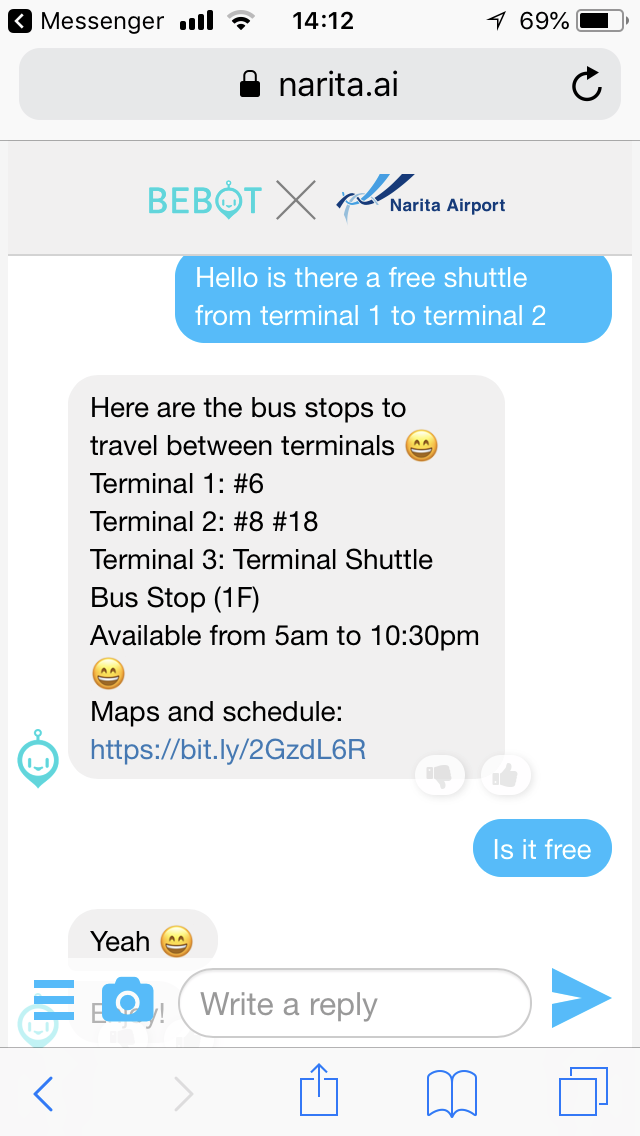
Task: Open the chat hamburger menu
Action: [54, 999]
